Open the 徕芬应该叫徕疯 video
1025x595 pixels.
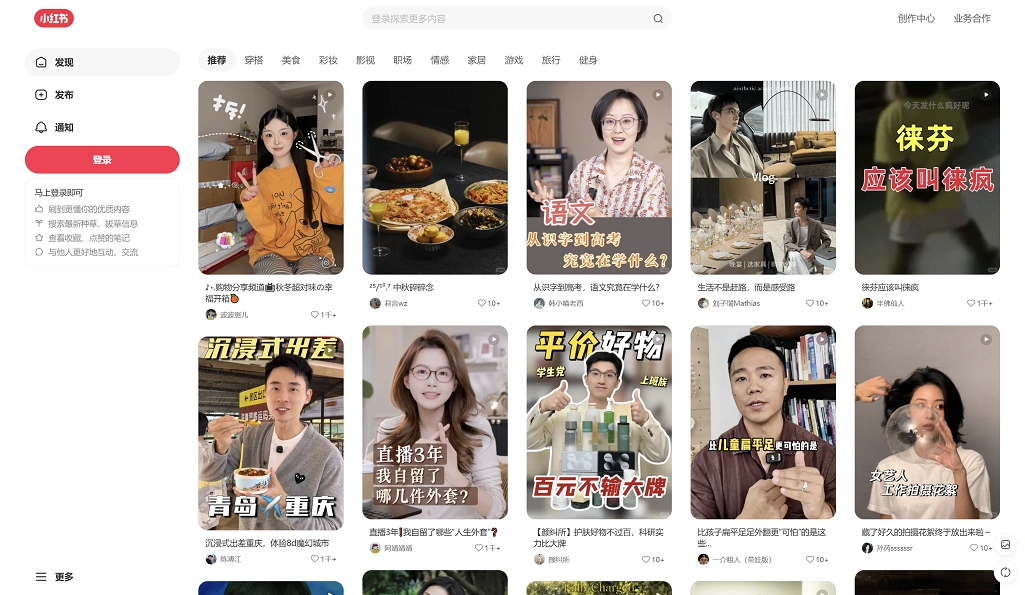click(927, 177)
